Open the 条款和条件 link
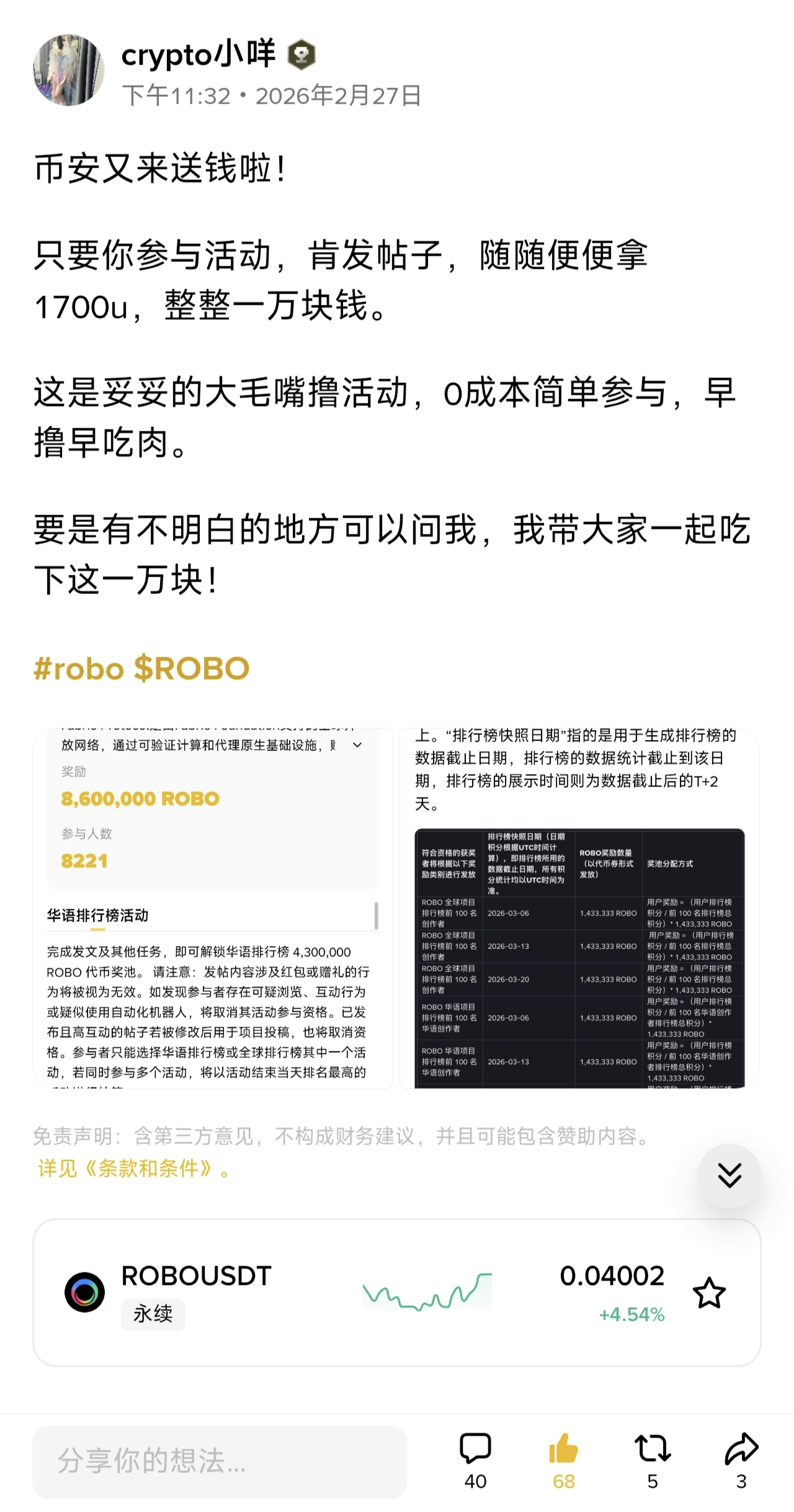Screen dimensions: 794x1512 [x=133, y=1169]
